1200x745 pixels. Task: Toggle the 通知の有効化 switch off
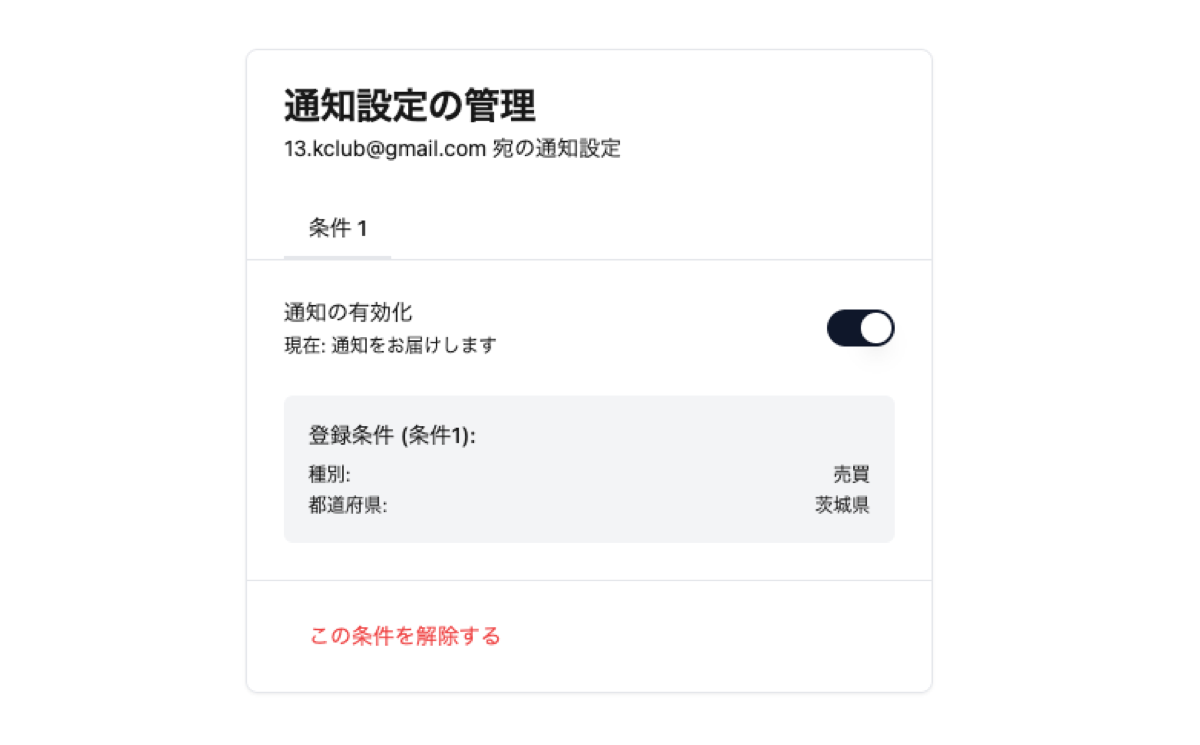(x=860, y=328)
